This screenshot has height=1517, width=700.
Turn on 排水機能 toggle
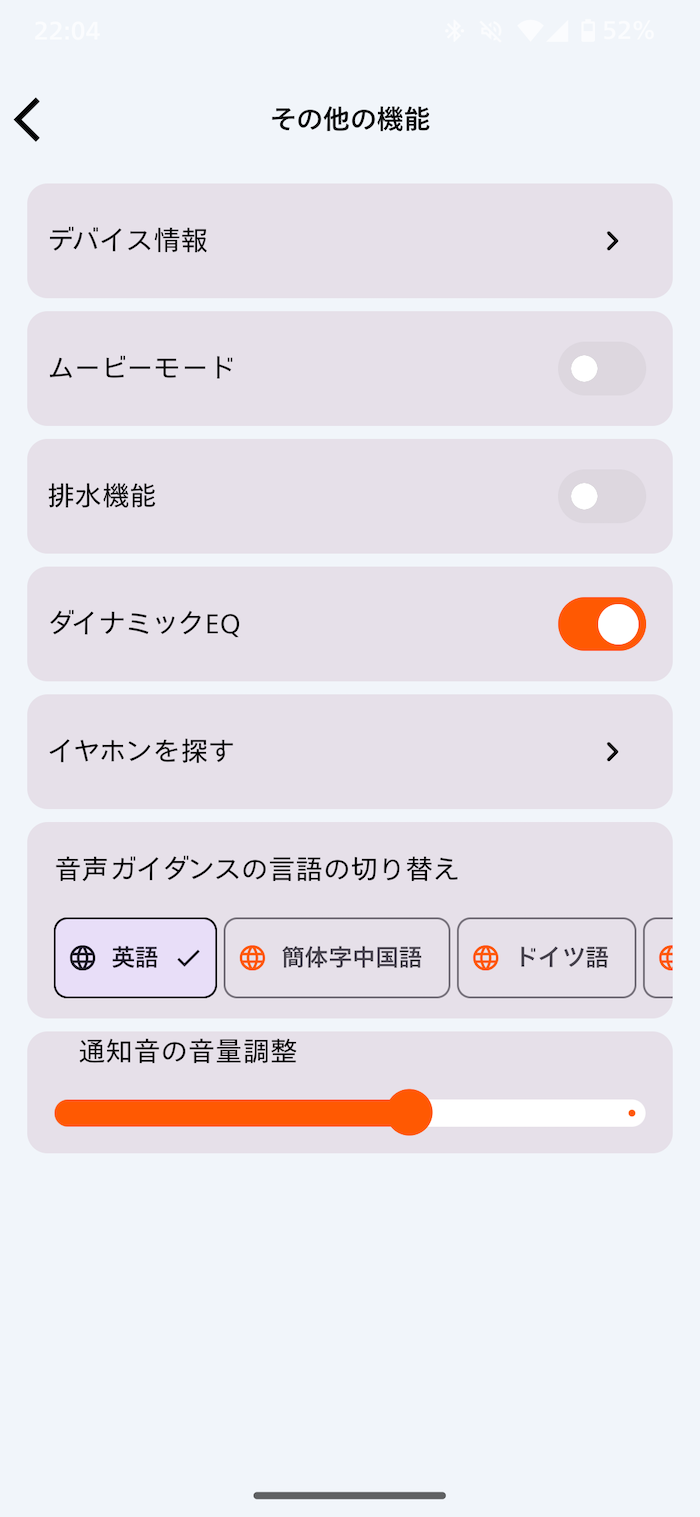coord(601,496)
